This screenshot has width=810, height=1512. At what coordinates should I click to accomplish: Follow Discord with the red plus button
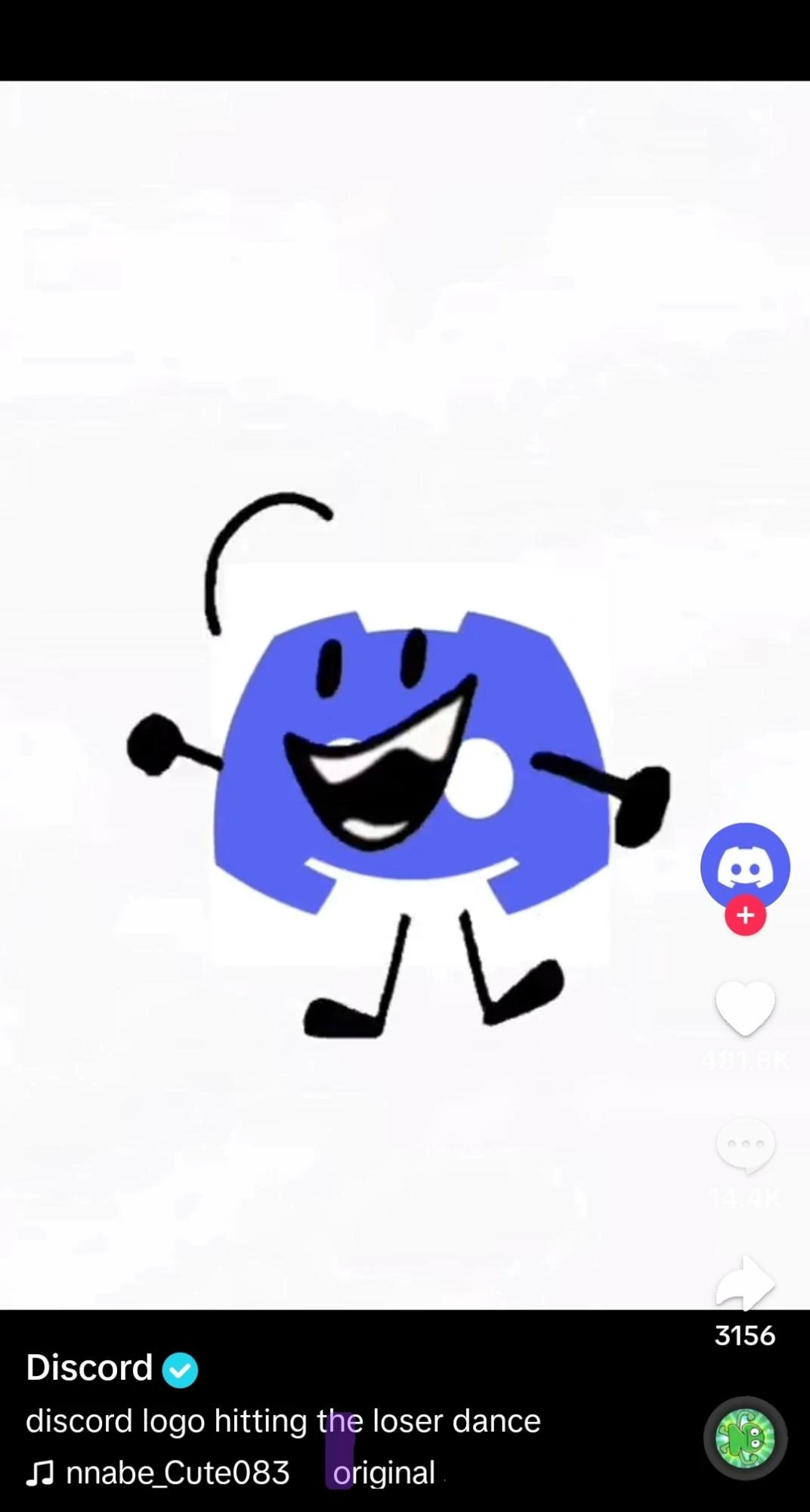(x=745, y=916)
